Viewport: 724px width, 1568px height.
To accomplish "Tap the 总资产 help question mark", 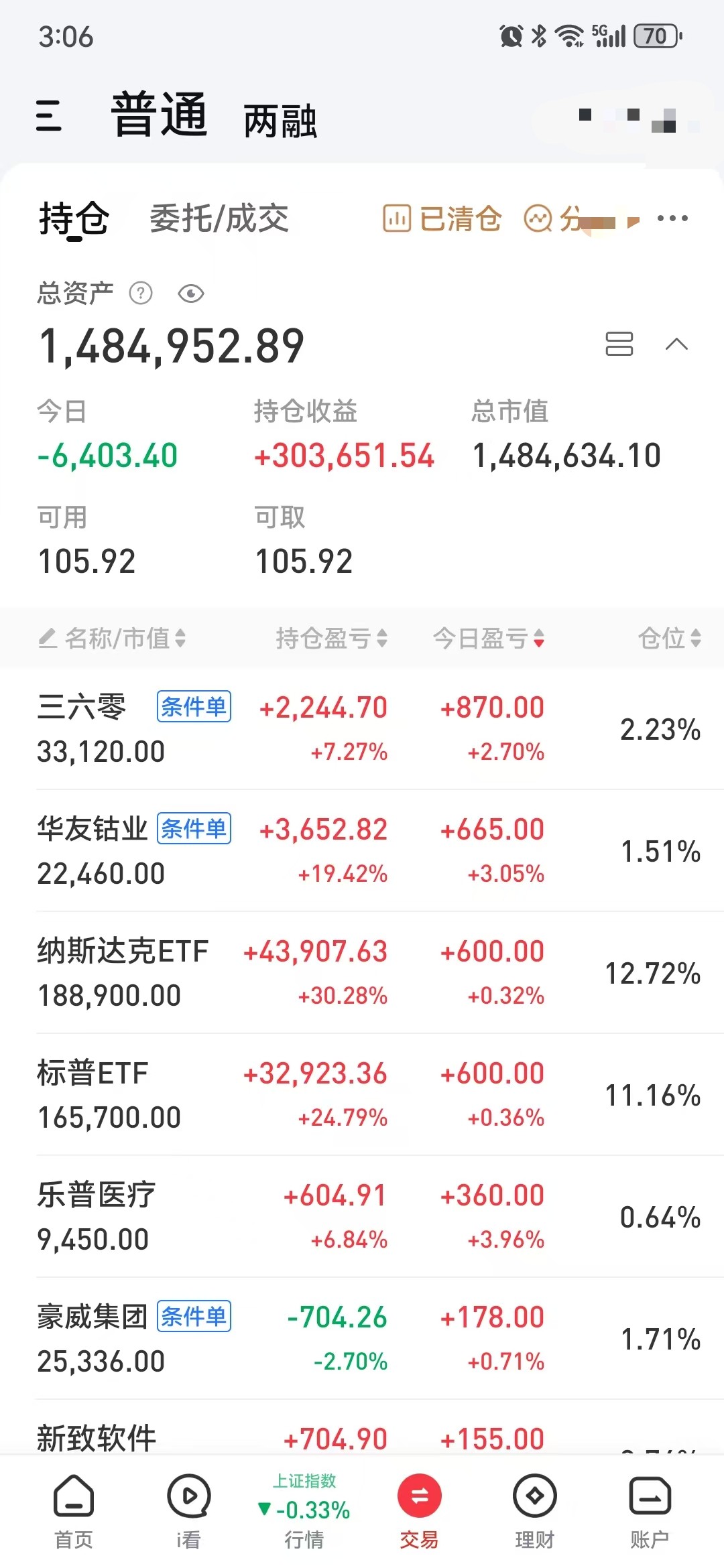I will [141, 293].
